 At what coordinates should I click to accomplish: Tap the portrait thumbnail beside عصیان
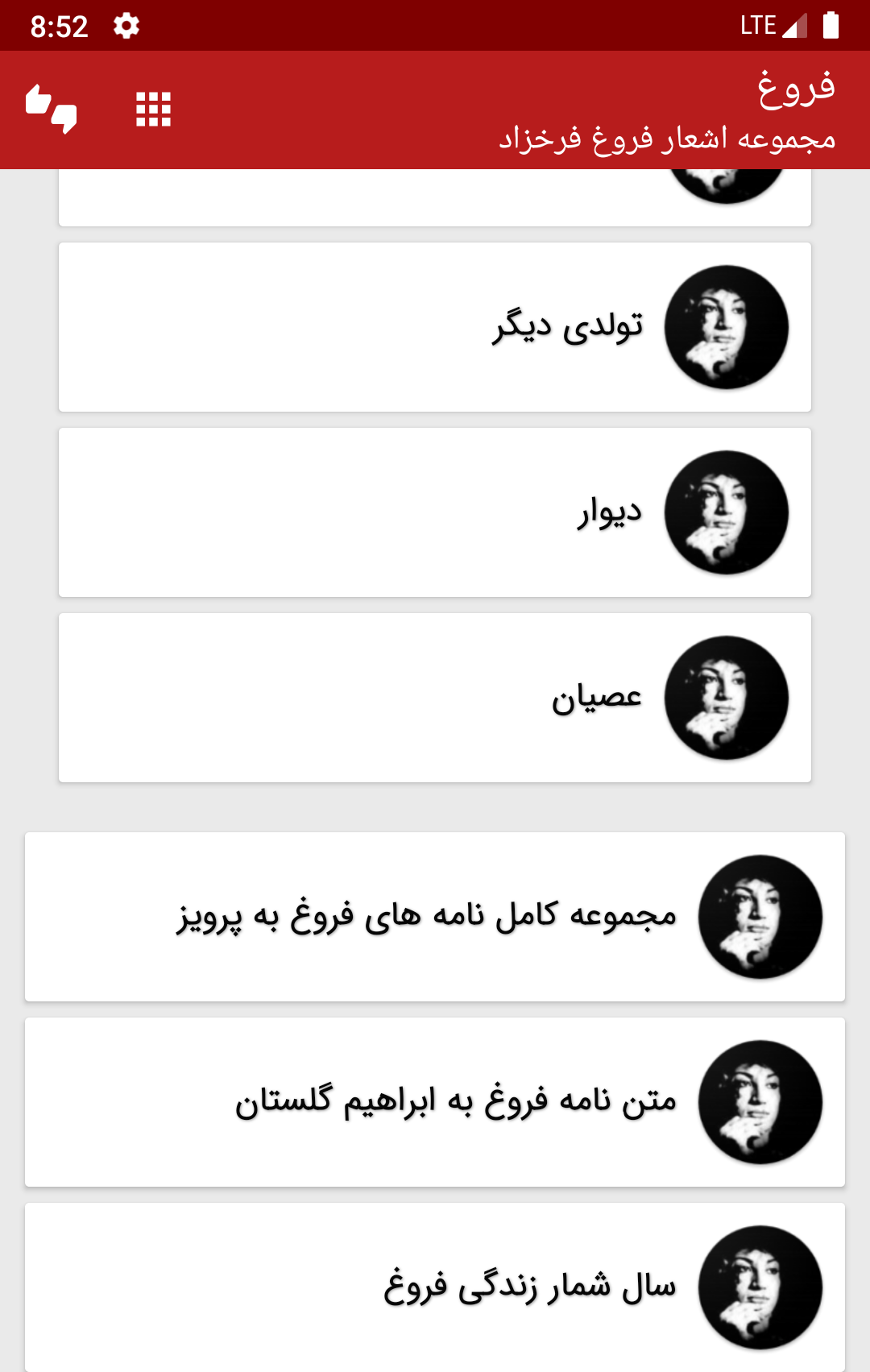[725, 698]
